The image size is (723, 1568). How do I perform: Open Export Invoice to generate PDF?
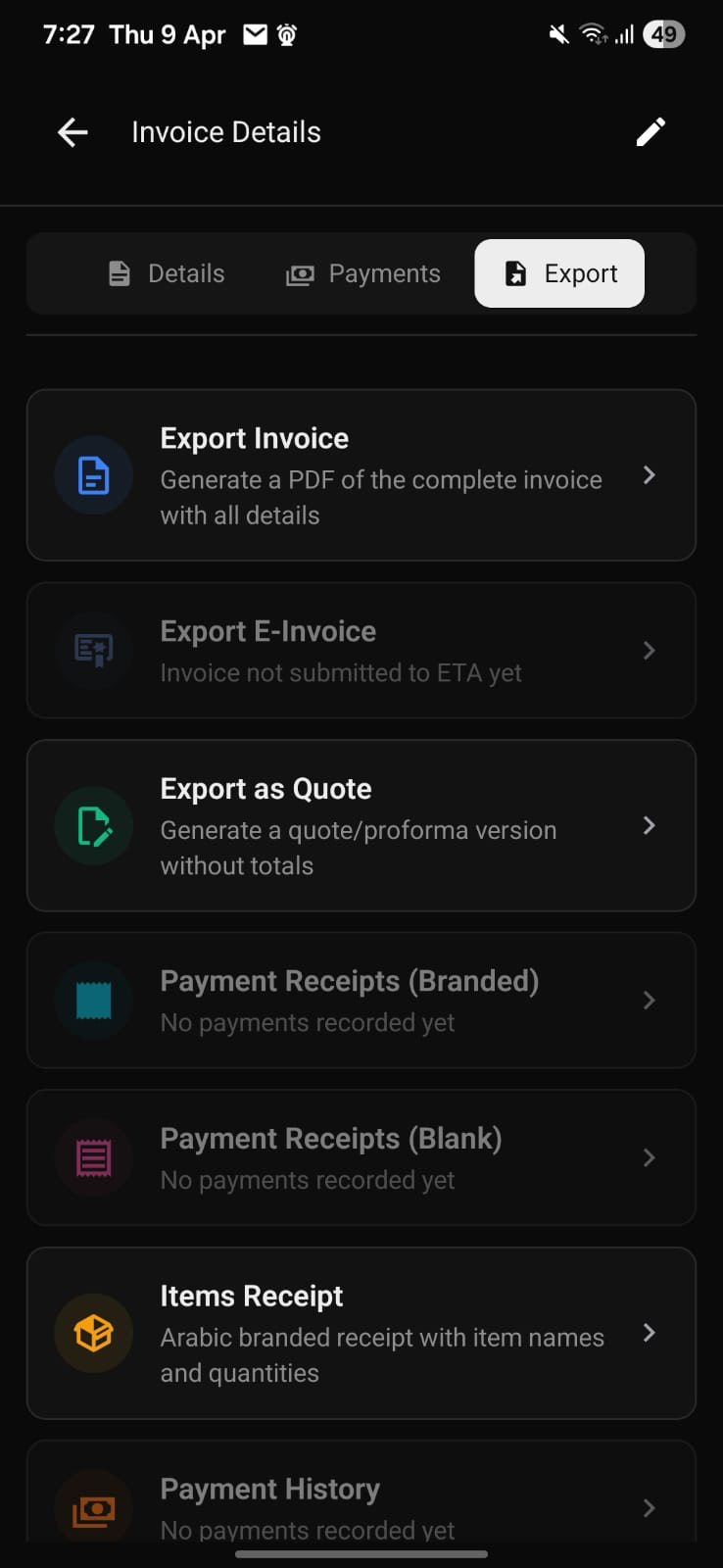[361, 476]
